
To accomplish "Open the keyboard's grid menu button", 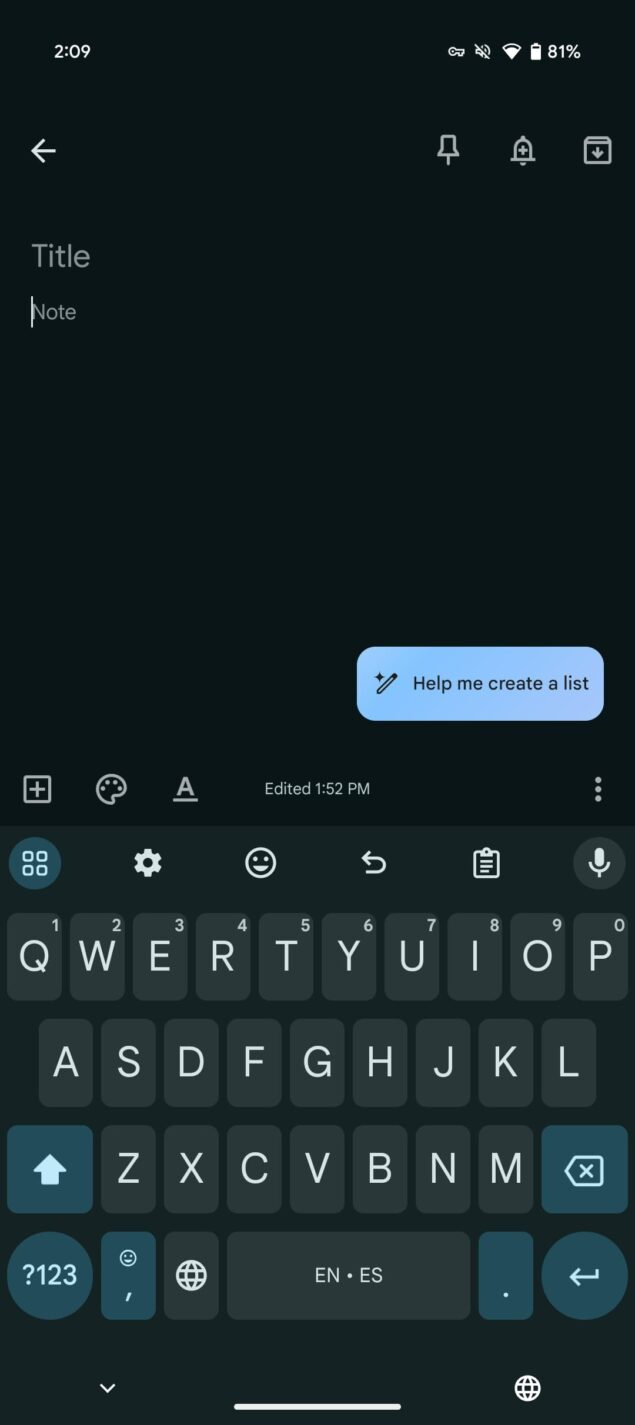I will 35,862.
